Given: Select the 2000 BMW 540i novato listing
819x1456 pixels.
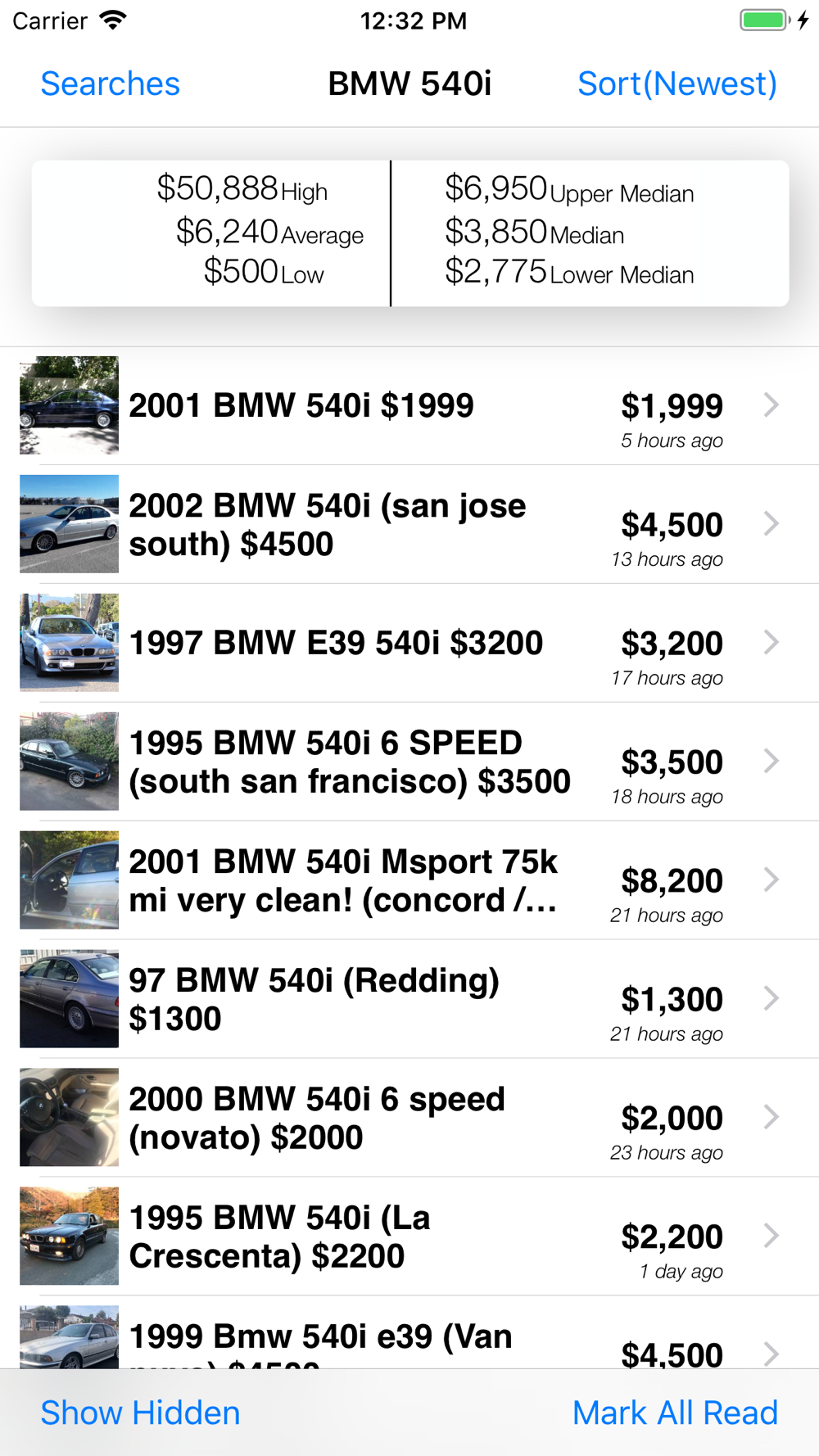Looking at the screenshot, I should point(409,1119).
